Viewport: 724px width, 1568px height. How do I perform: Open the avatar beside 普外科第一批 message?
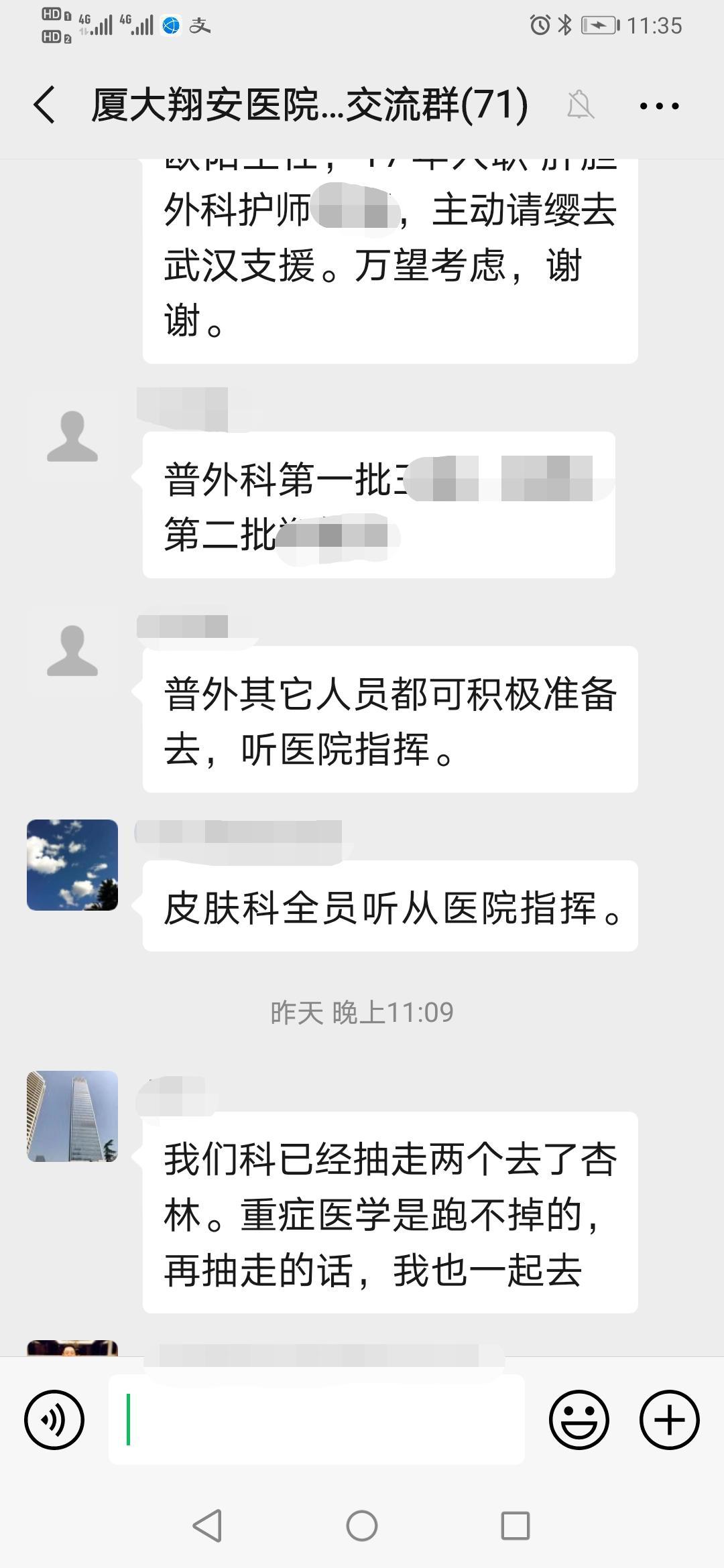point(72,436)
